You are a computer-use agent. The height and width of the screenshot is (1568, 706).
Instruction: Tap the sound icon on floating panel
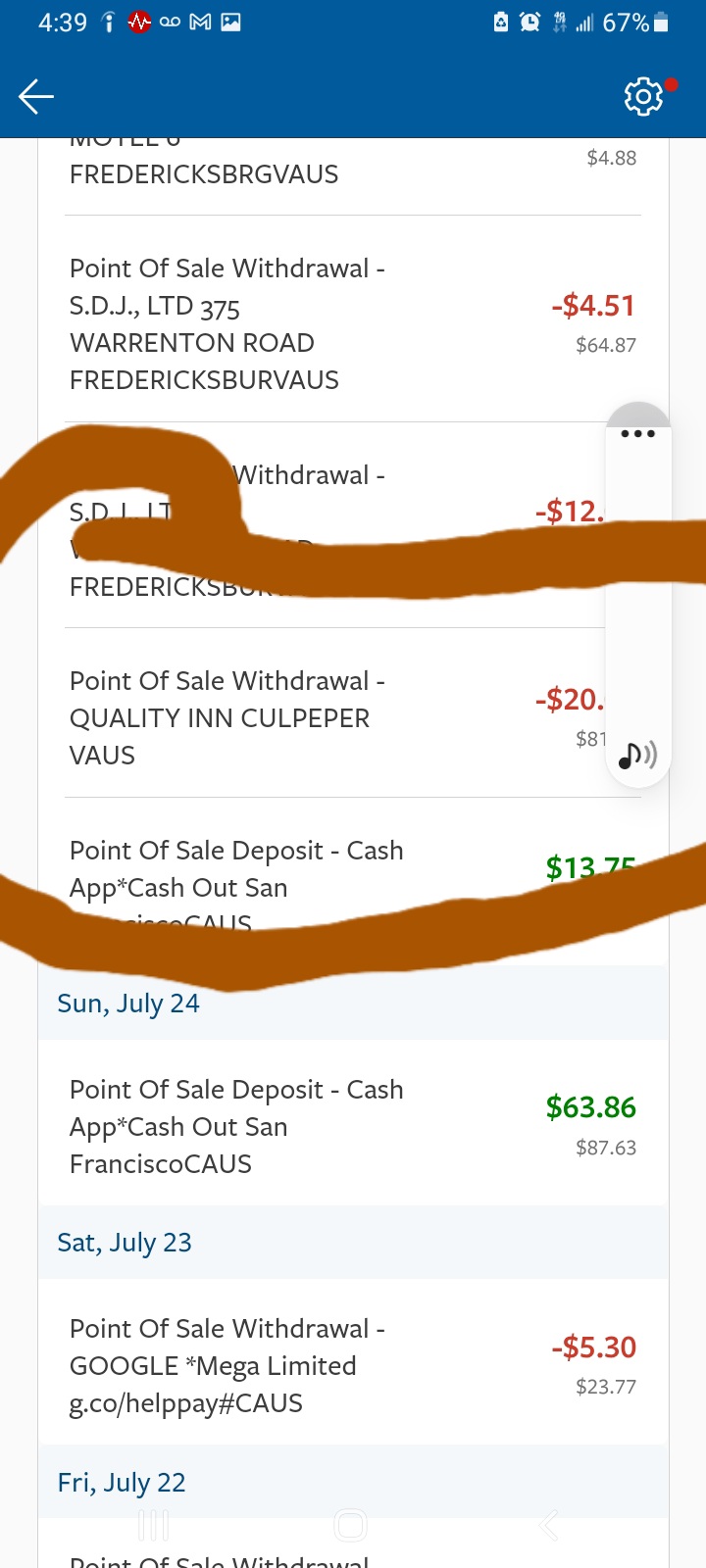point(637,756)
